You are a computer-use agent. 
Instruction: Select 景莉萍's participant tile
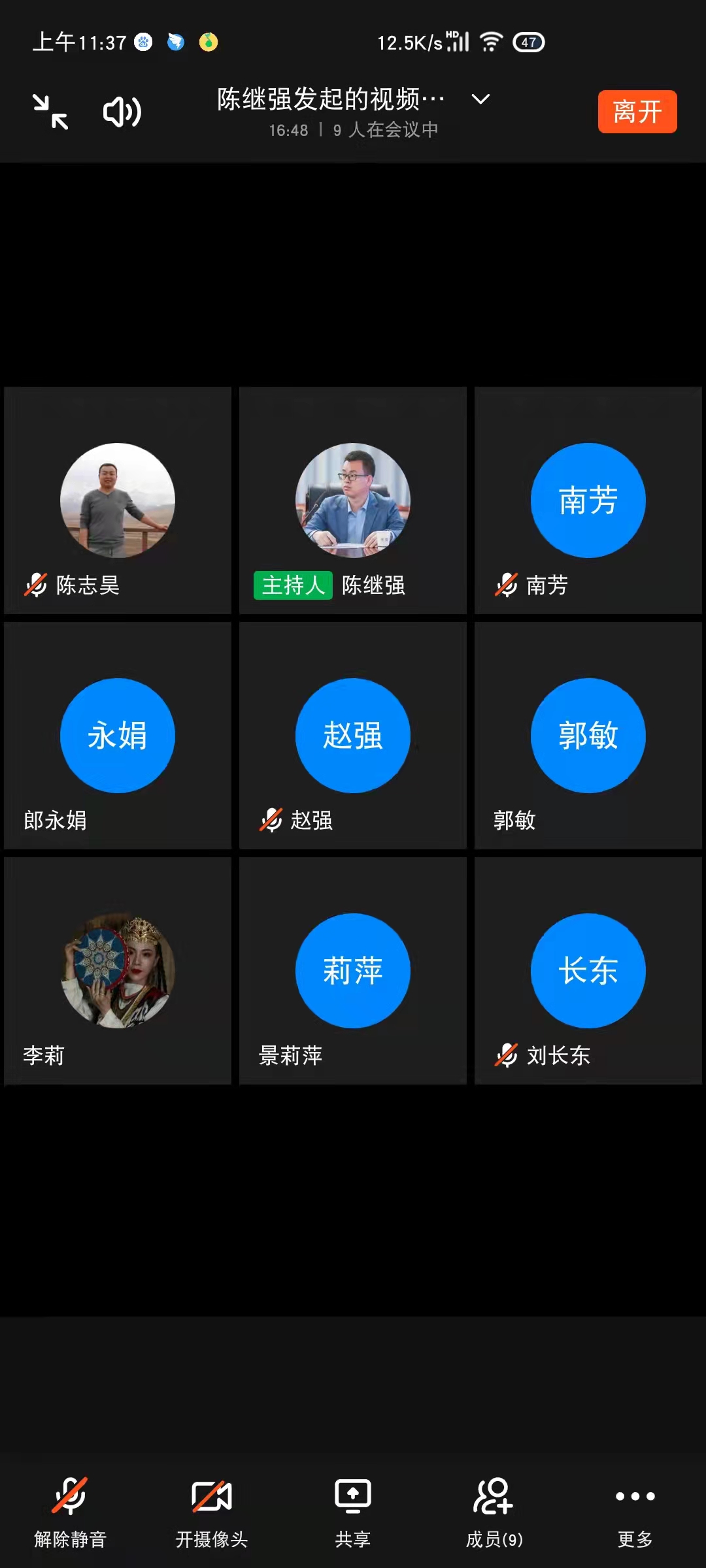353,971
